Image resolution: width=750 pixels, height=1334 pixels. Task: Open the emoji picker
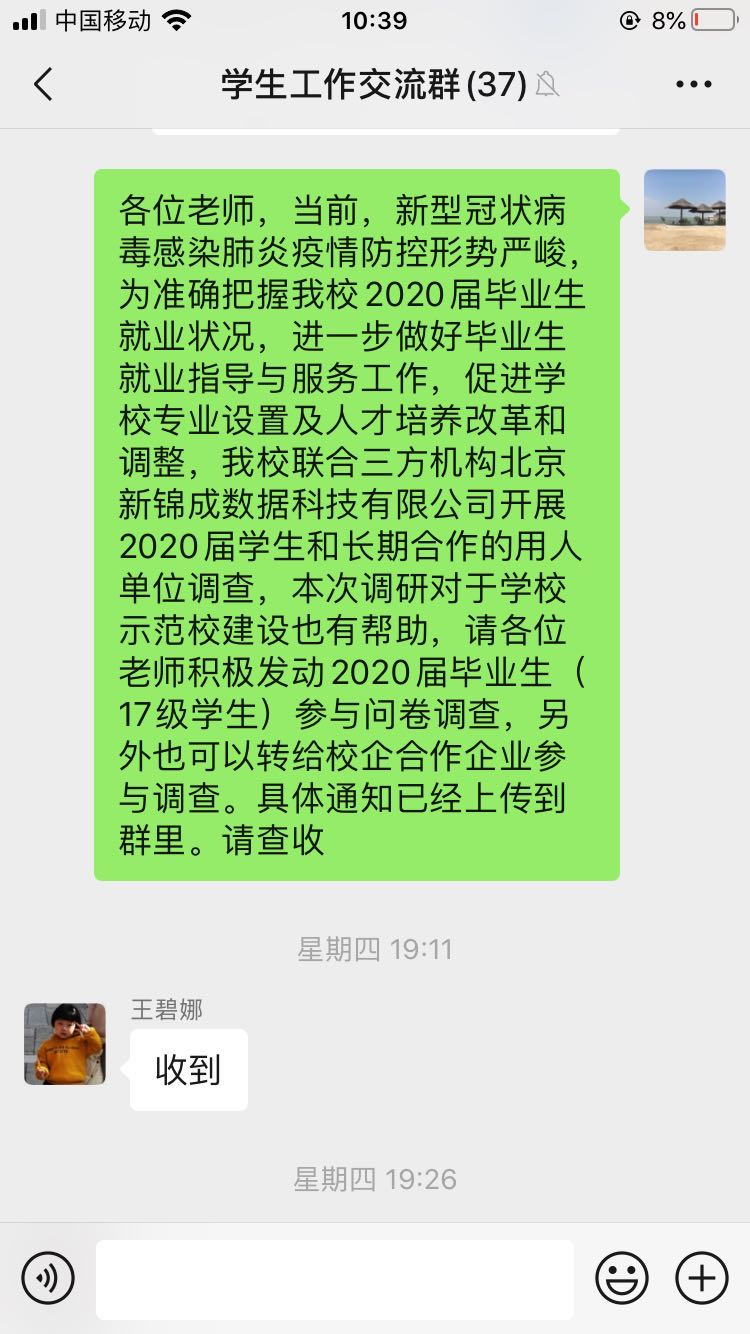tap(621, 1278)
